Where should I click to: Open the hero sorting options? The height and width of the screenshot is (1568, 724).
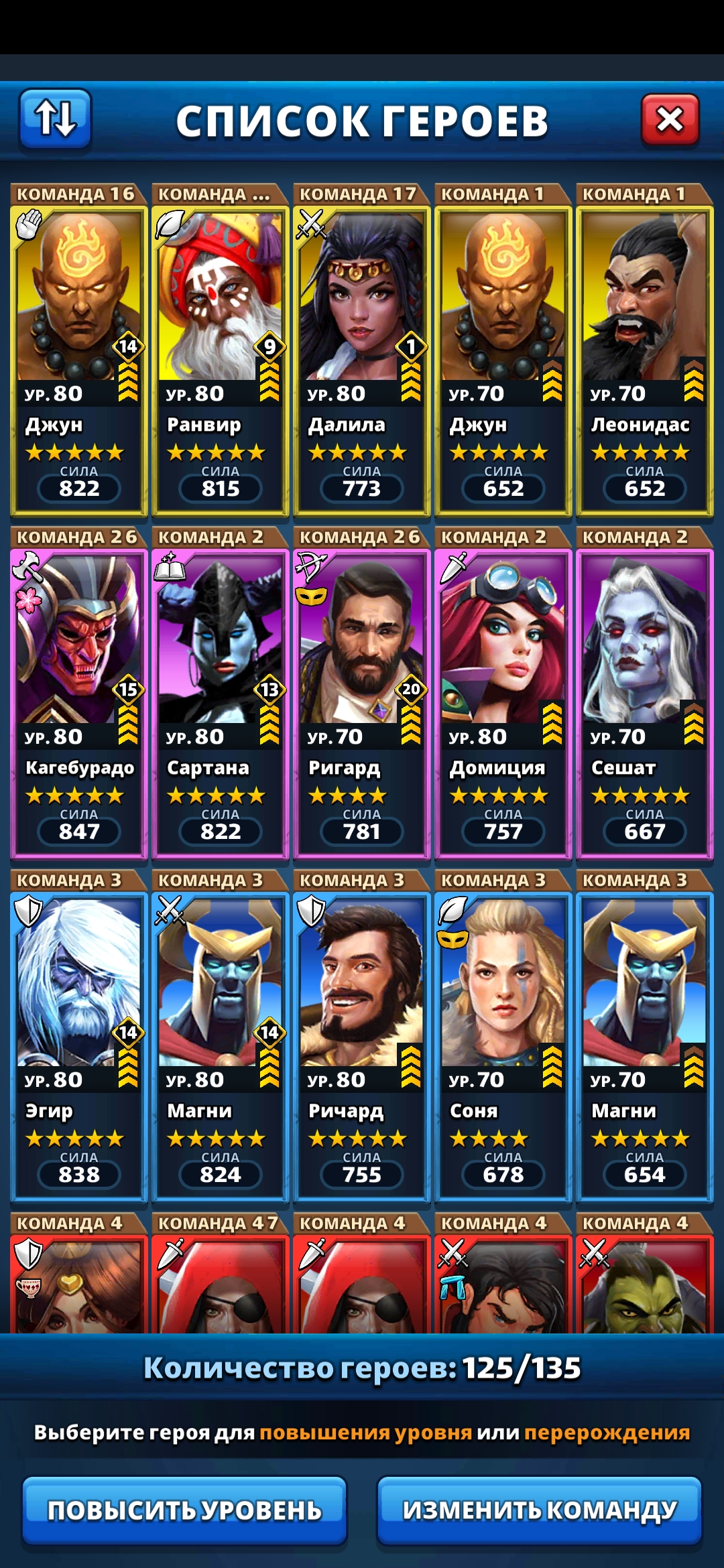point(55,119)
